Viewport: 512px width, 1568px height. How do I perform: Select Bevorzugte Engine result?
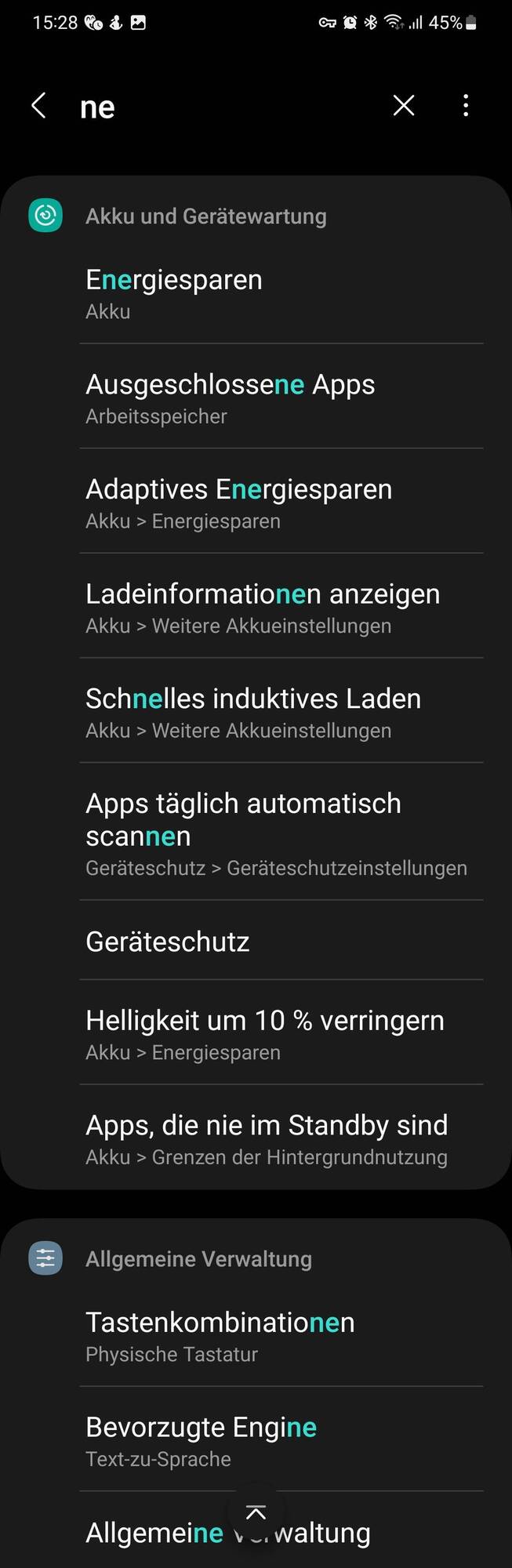281,1440
